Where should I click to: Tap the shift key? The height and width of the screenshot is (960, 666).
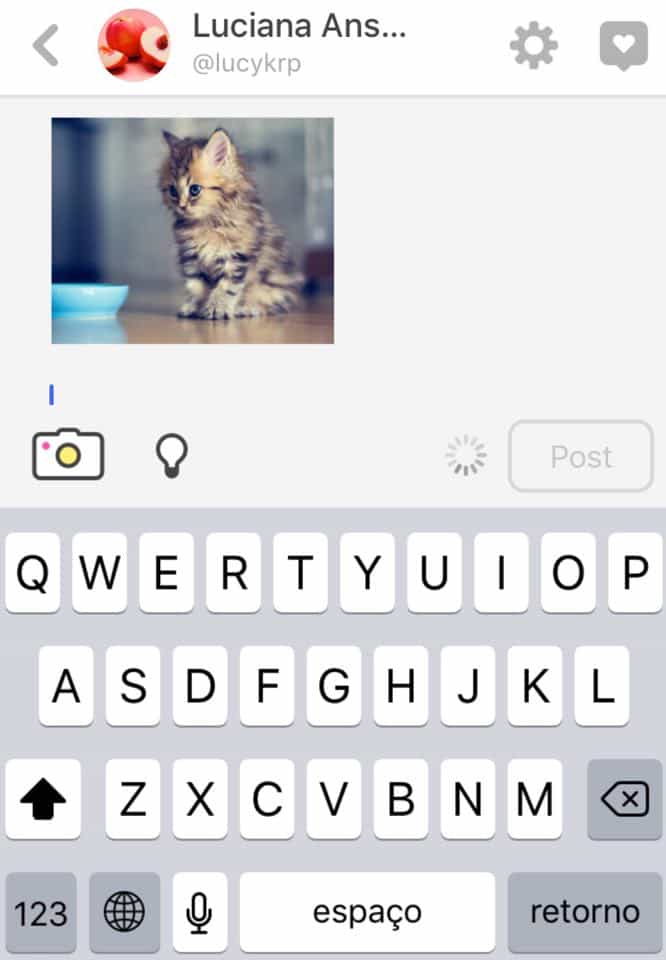pos(42,799)
